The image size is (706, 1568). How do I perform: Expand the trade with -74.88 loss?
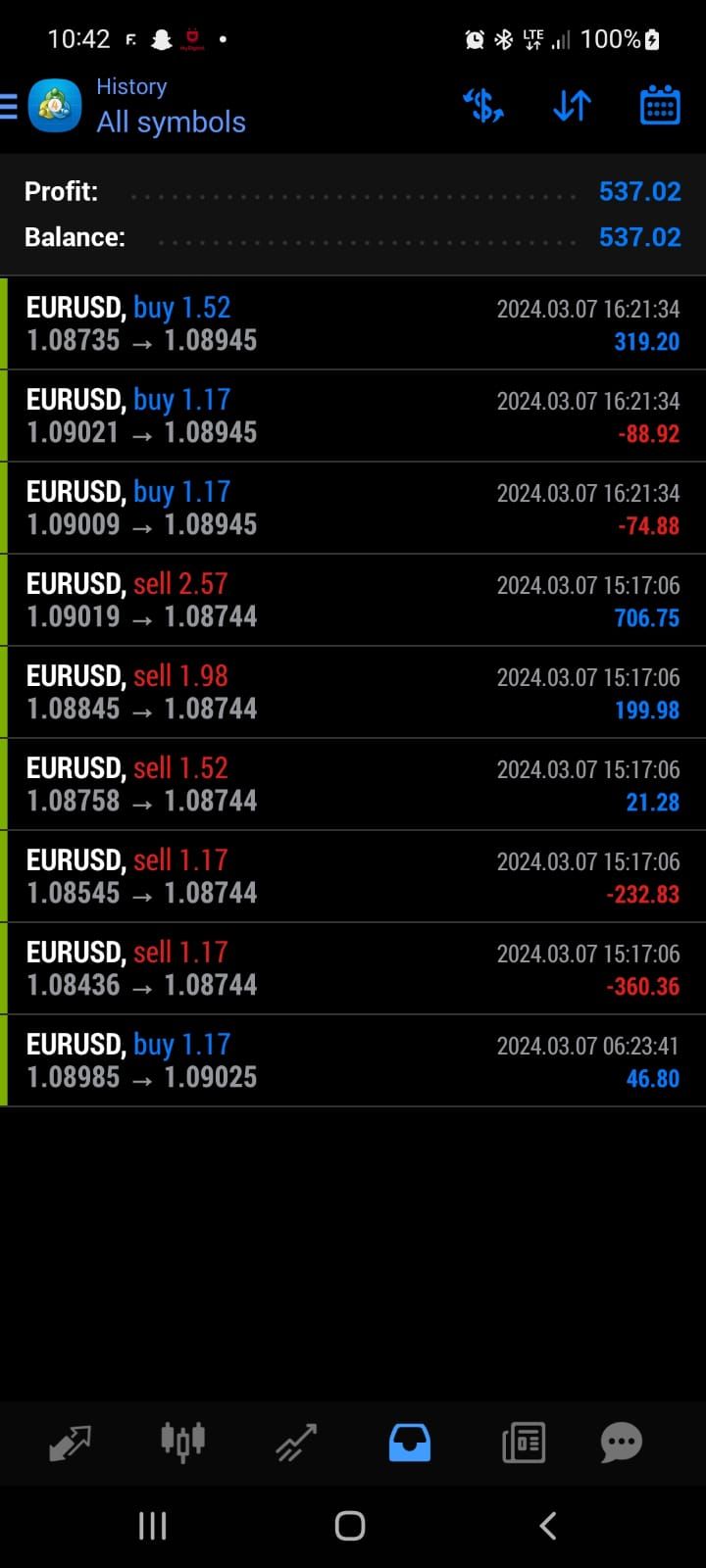click(x=353, y=508)
